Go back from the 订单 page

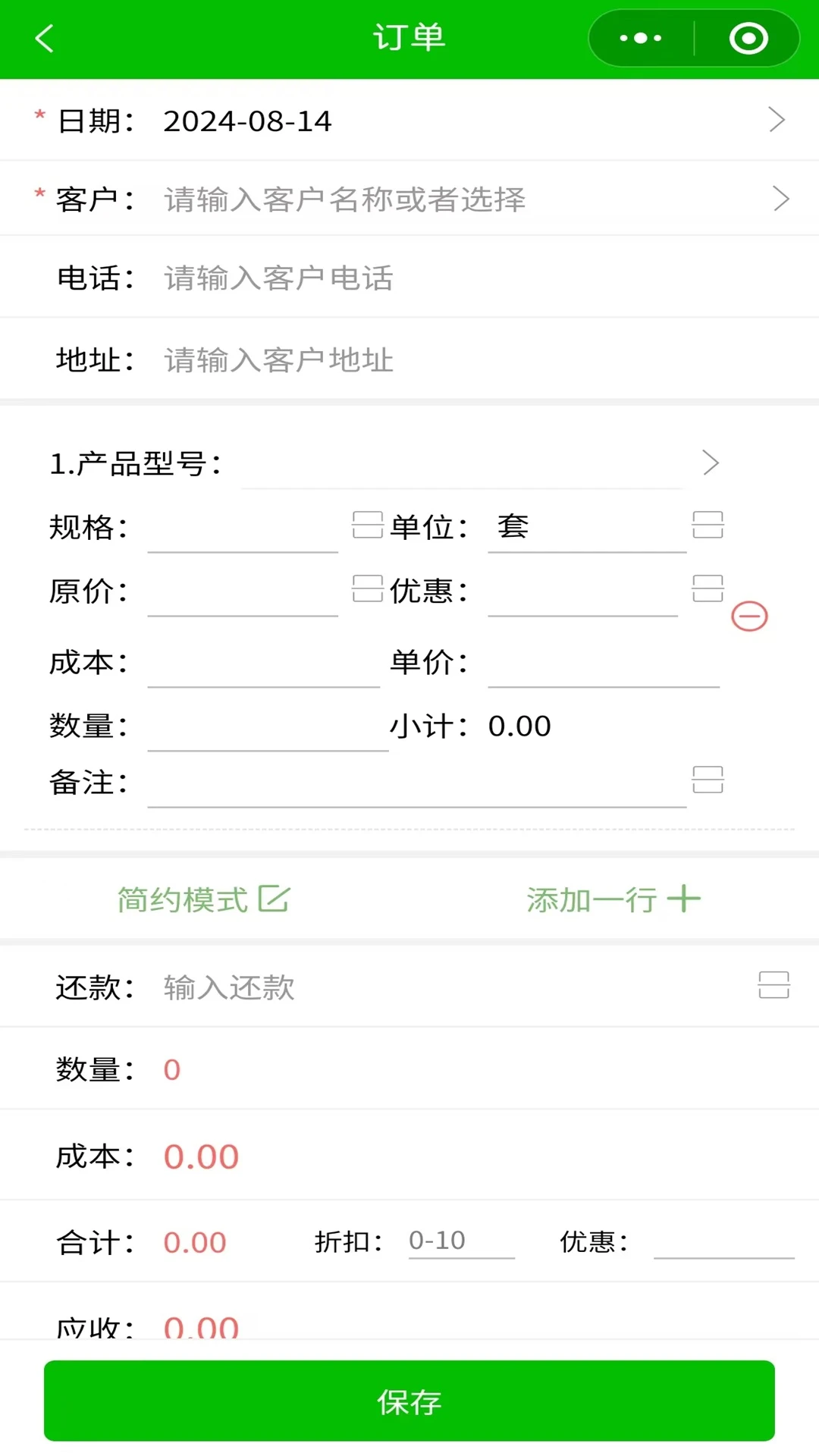[44, 38]
